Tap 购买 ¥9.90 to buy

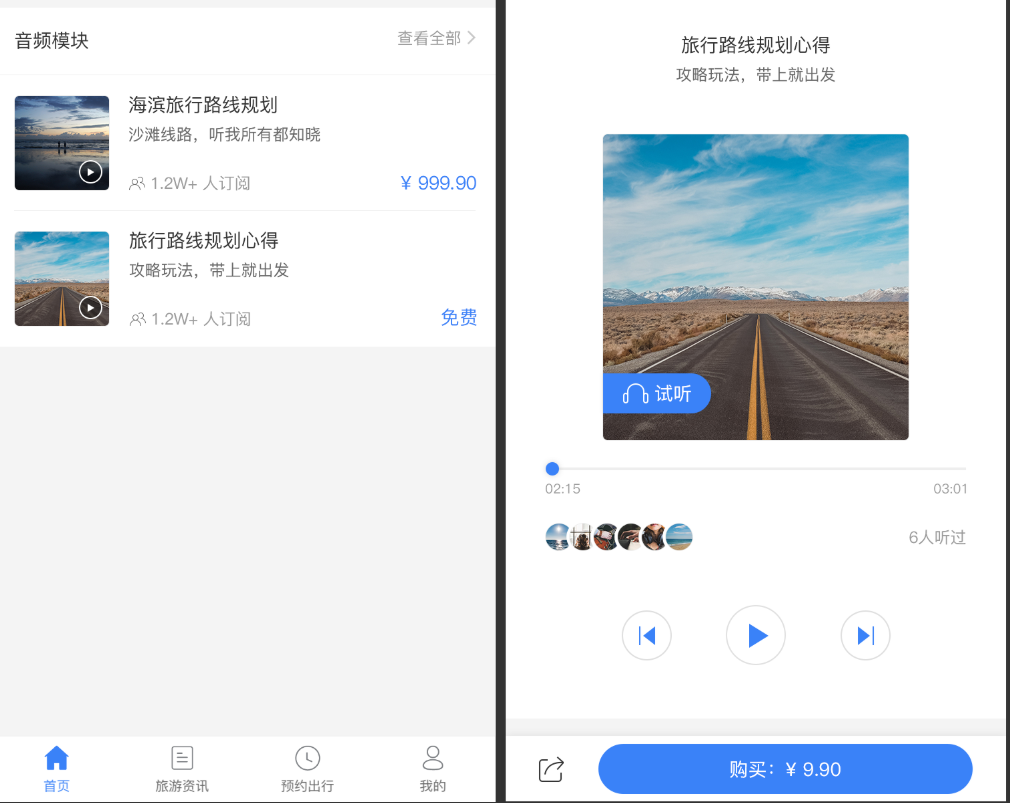click(x=785, y=769)
